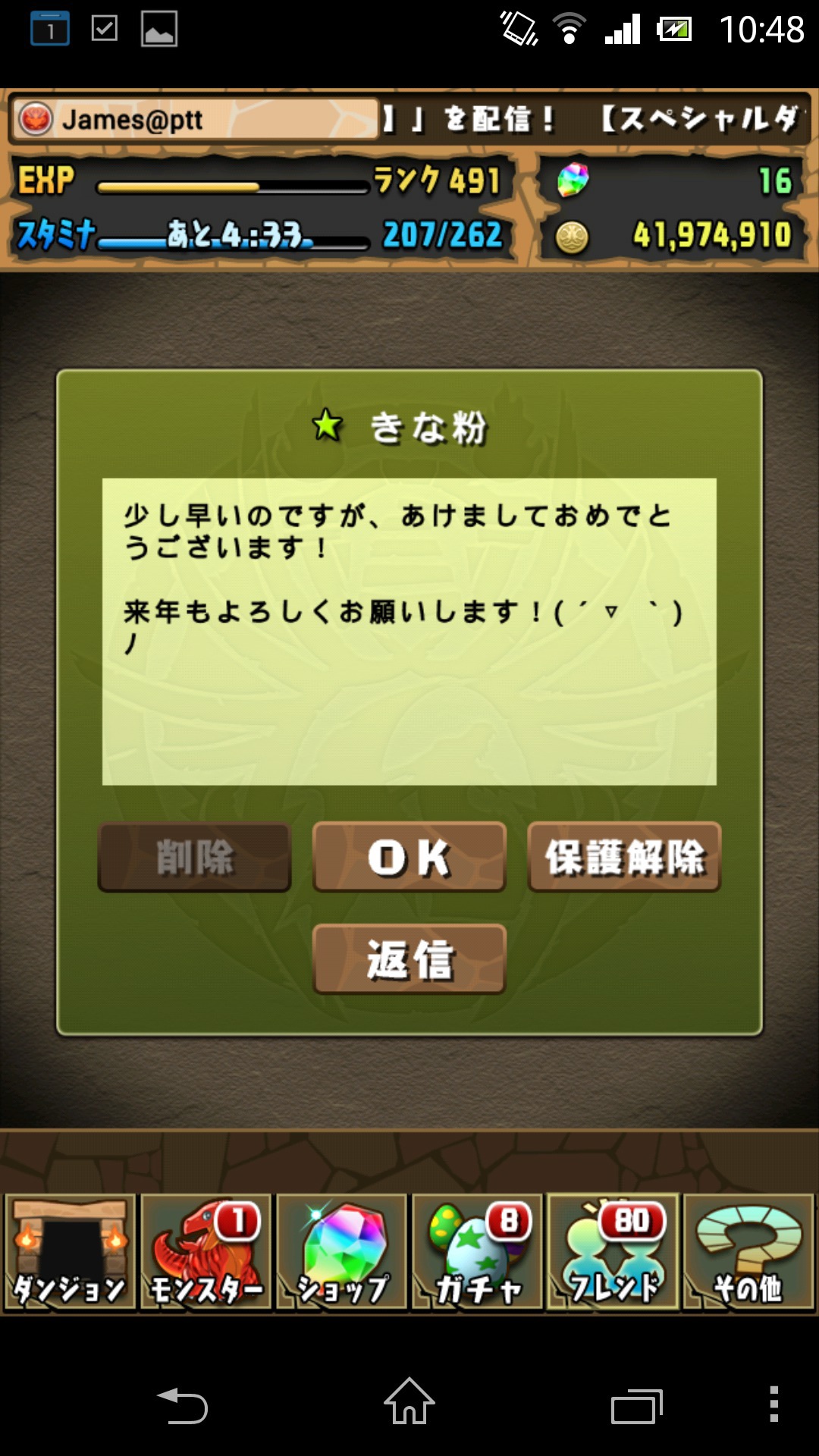Tap 保護解除 to unprotect this mail
819x1456 pixels.
tap(624, 857)
